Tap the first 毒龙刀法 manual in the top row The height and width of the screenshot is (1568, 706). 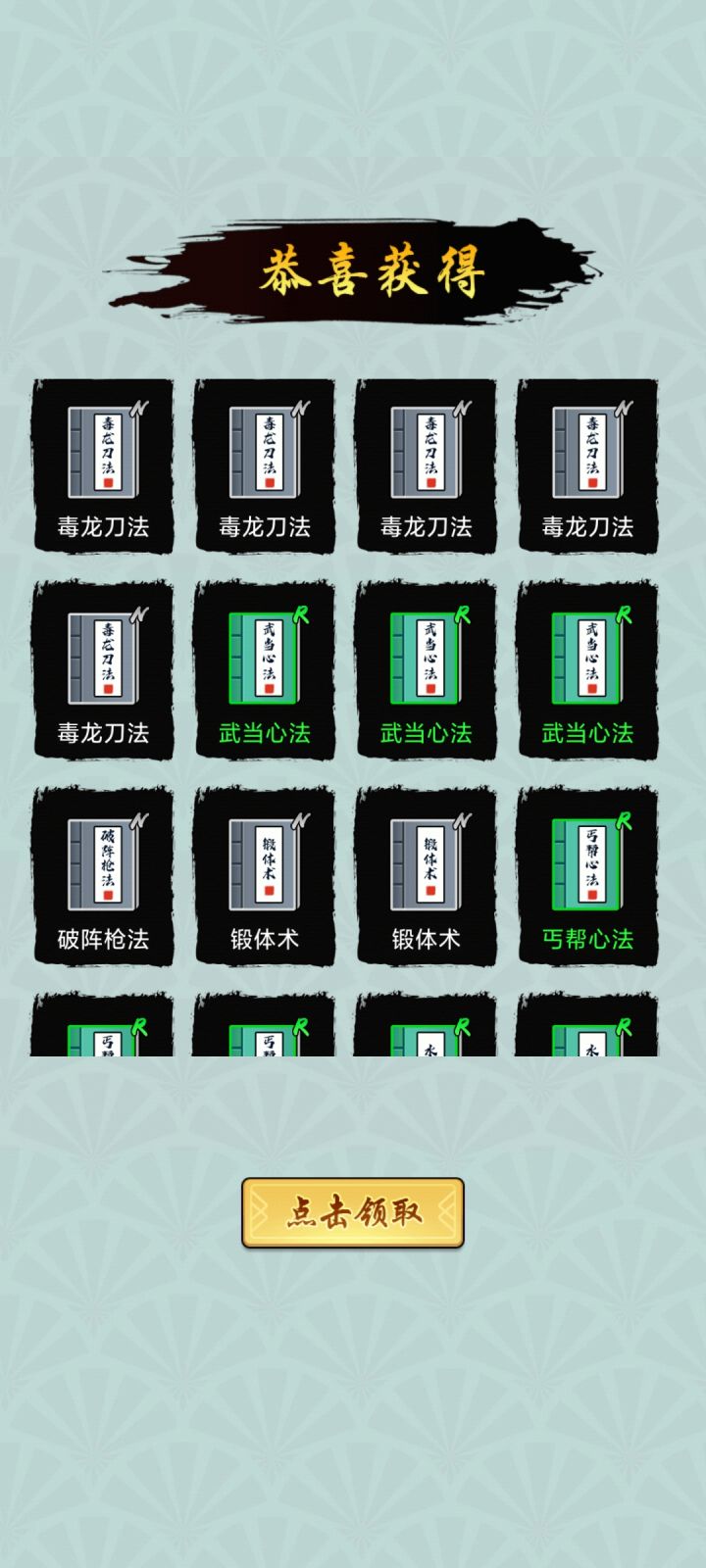click(x=103, y=461)
